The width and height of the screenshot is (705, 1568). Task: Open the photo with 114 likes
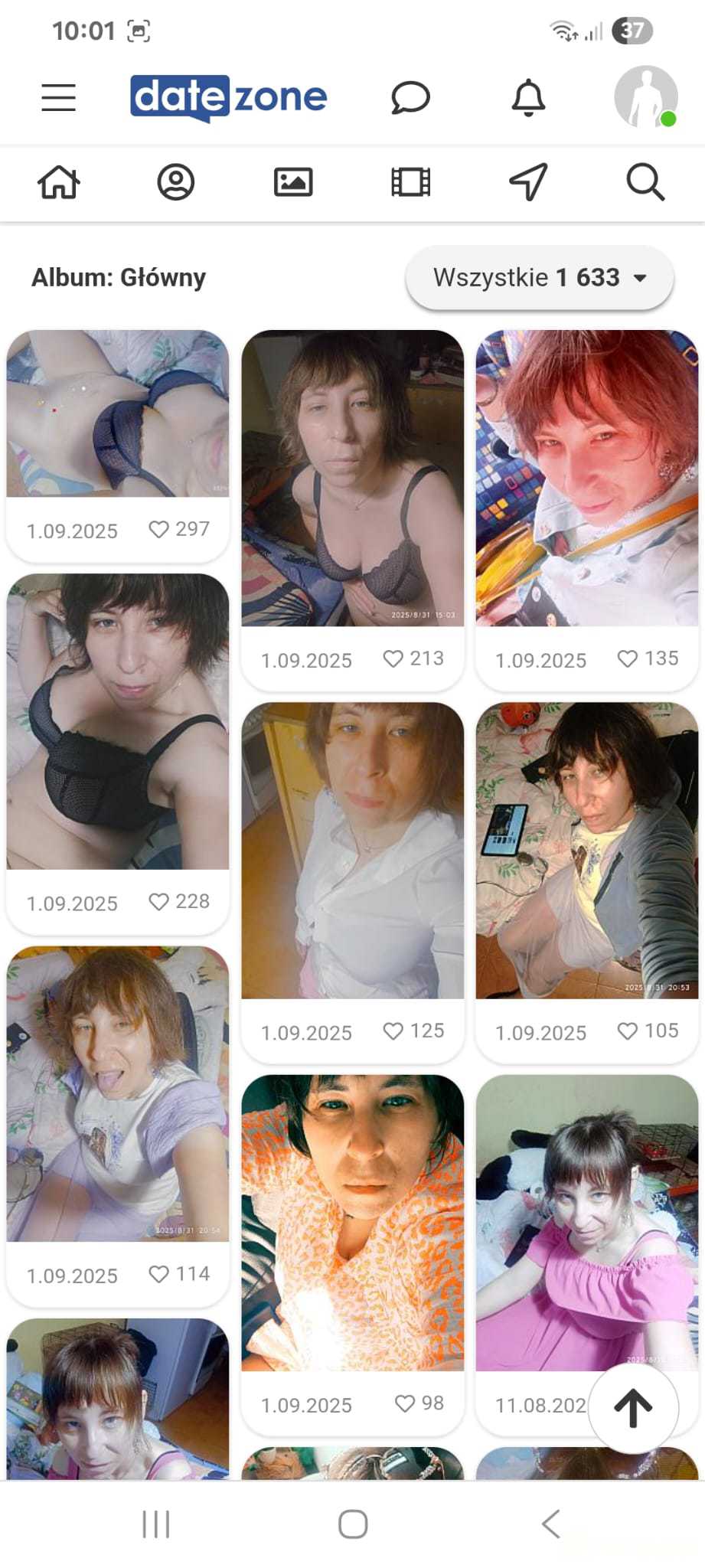[118, 1093]
